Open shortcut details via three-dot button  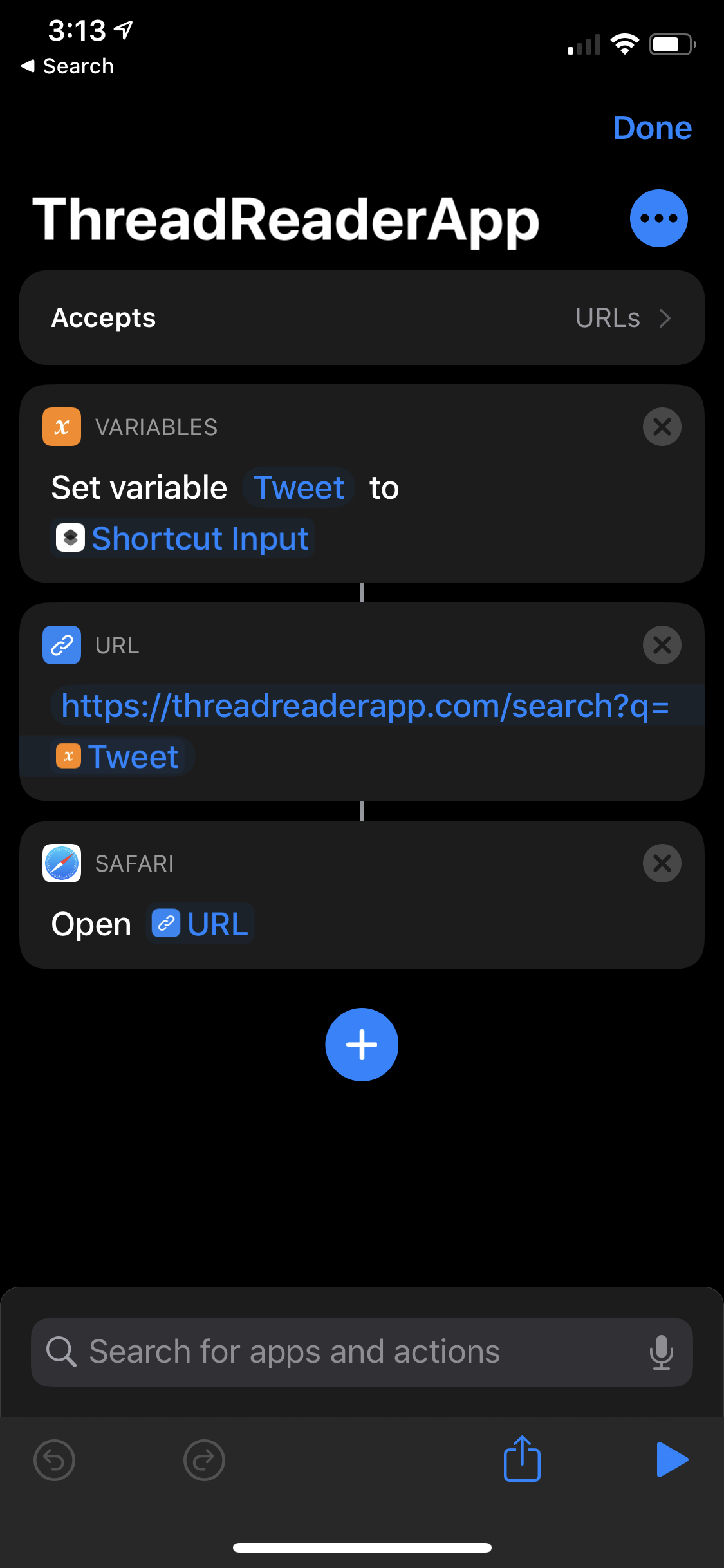[658, 218]
